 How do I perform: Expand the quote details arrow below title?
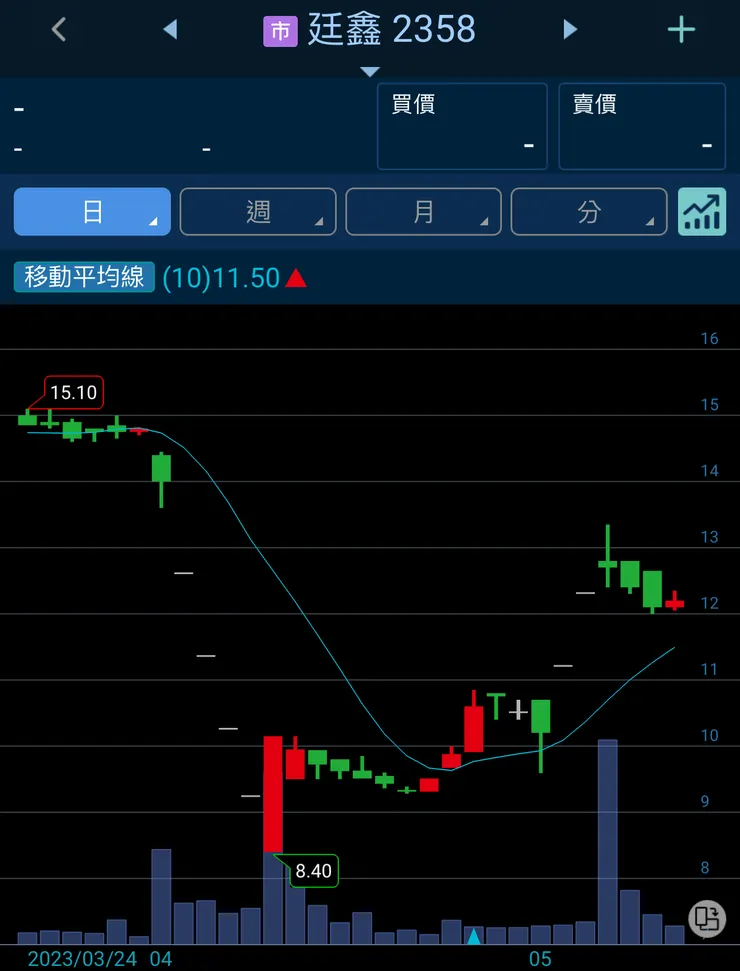(370, 71)
